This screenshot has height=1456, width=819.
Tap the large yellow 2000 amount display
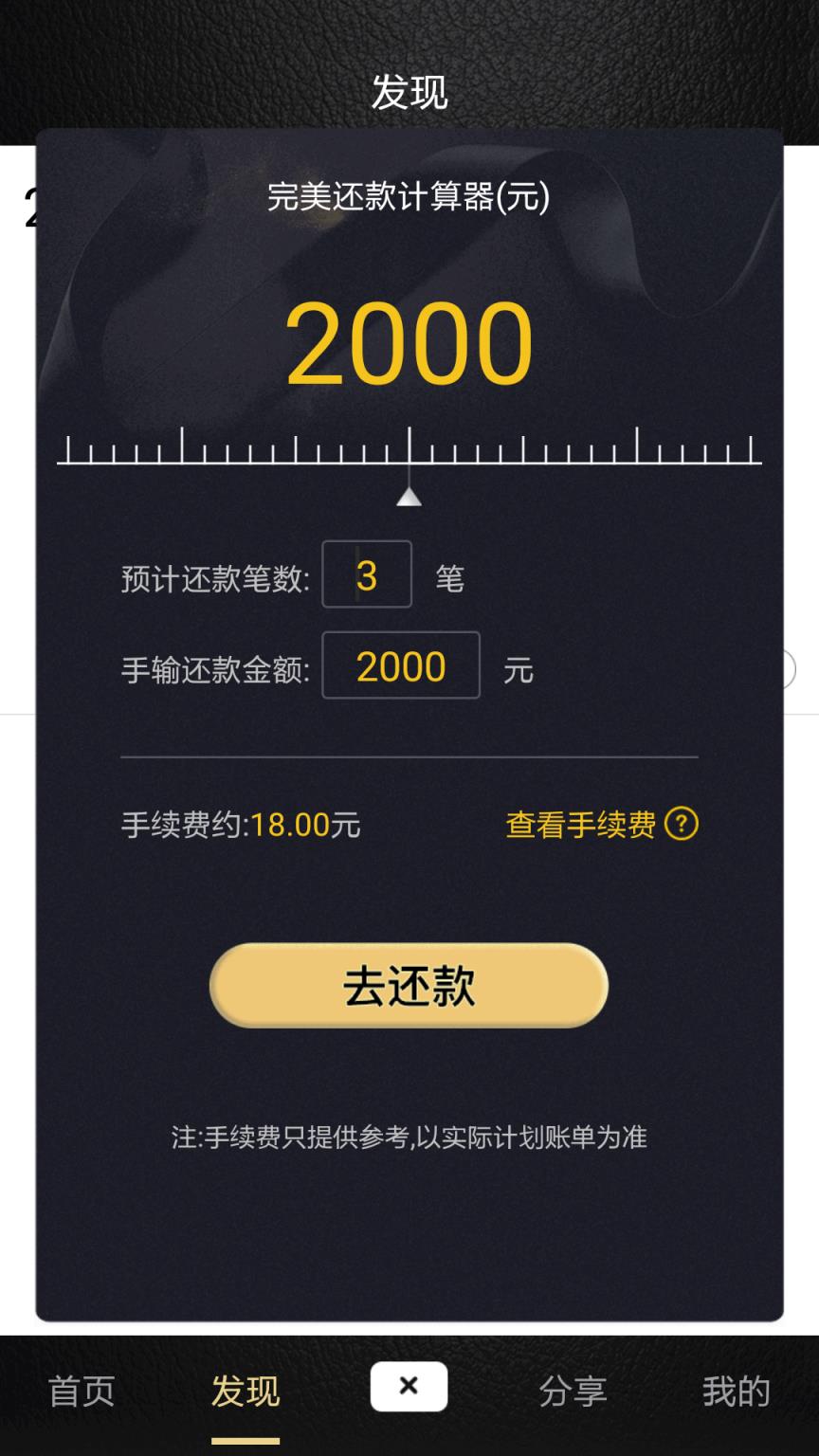pos(408,344)
